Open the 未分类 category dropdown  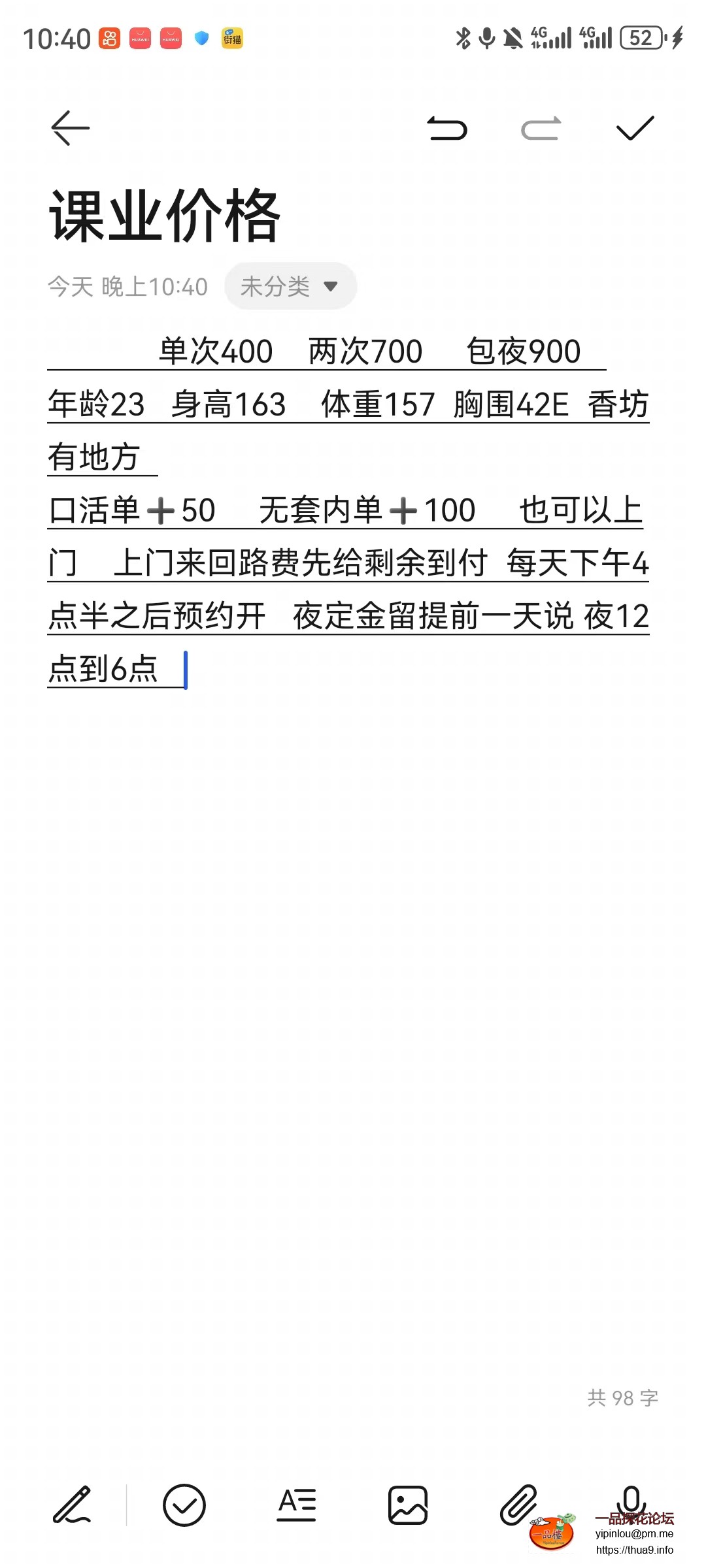[290, 286]
